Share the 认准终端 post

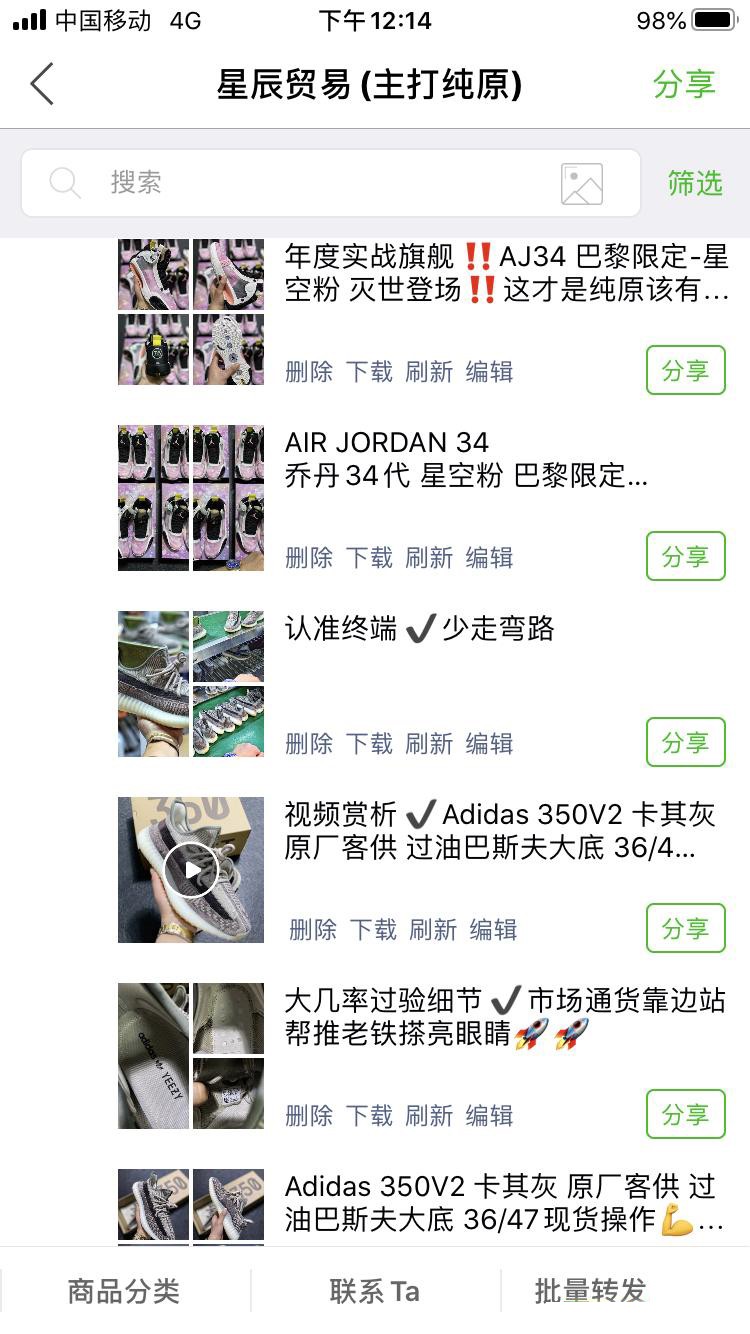[x=685, y=742]
